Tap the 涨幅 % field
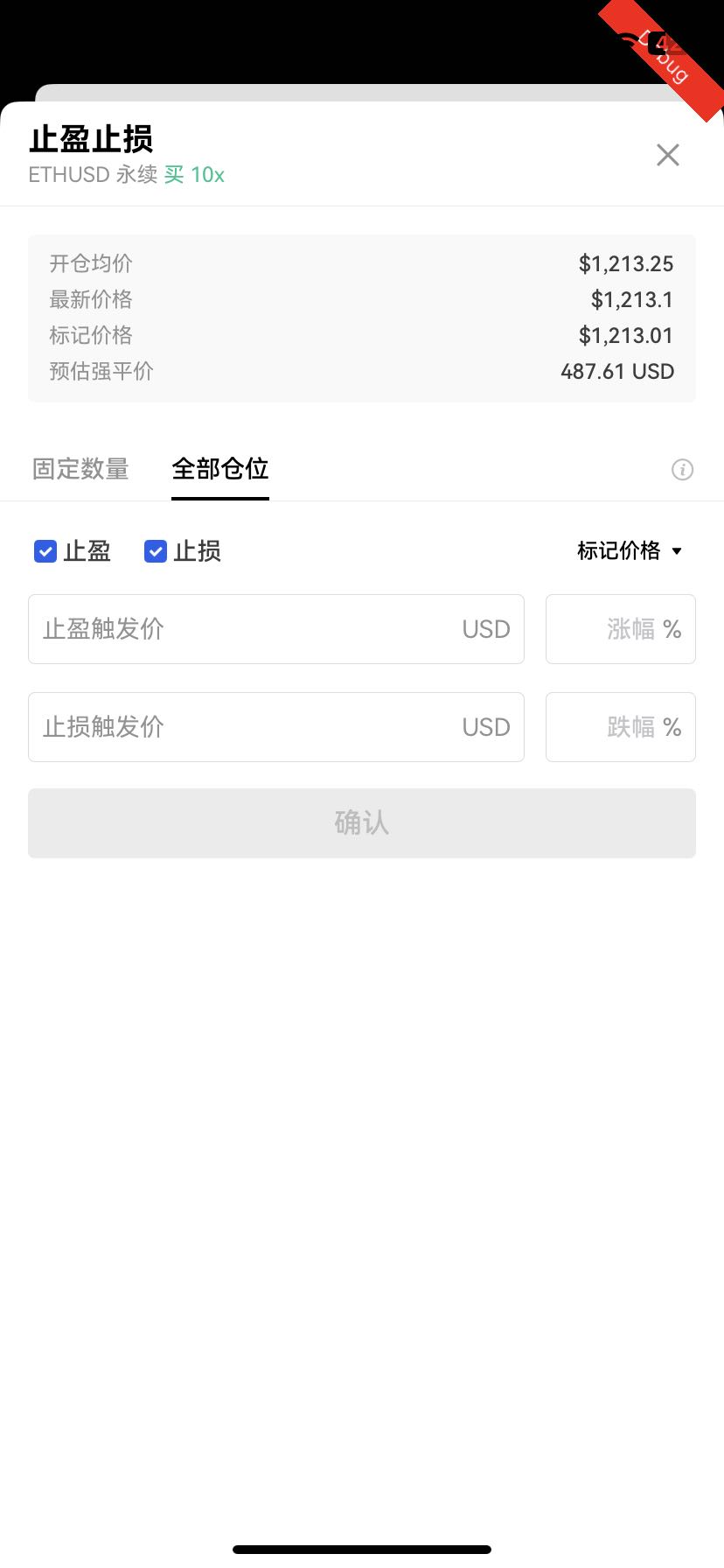The image size is (724, 1568). click(x=620, y=629)
